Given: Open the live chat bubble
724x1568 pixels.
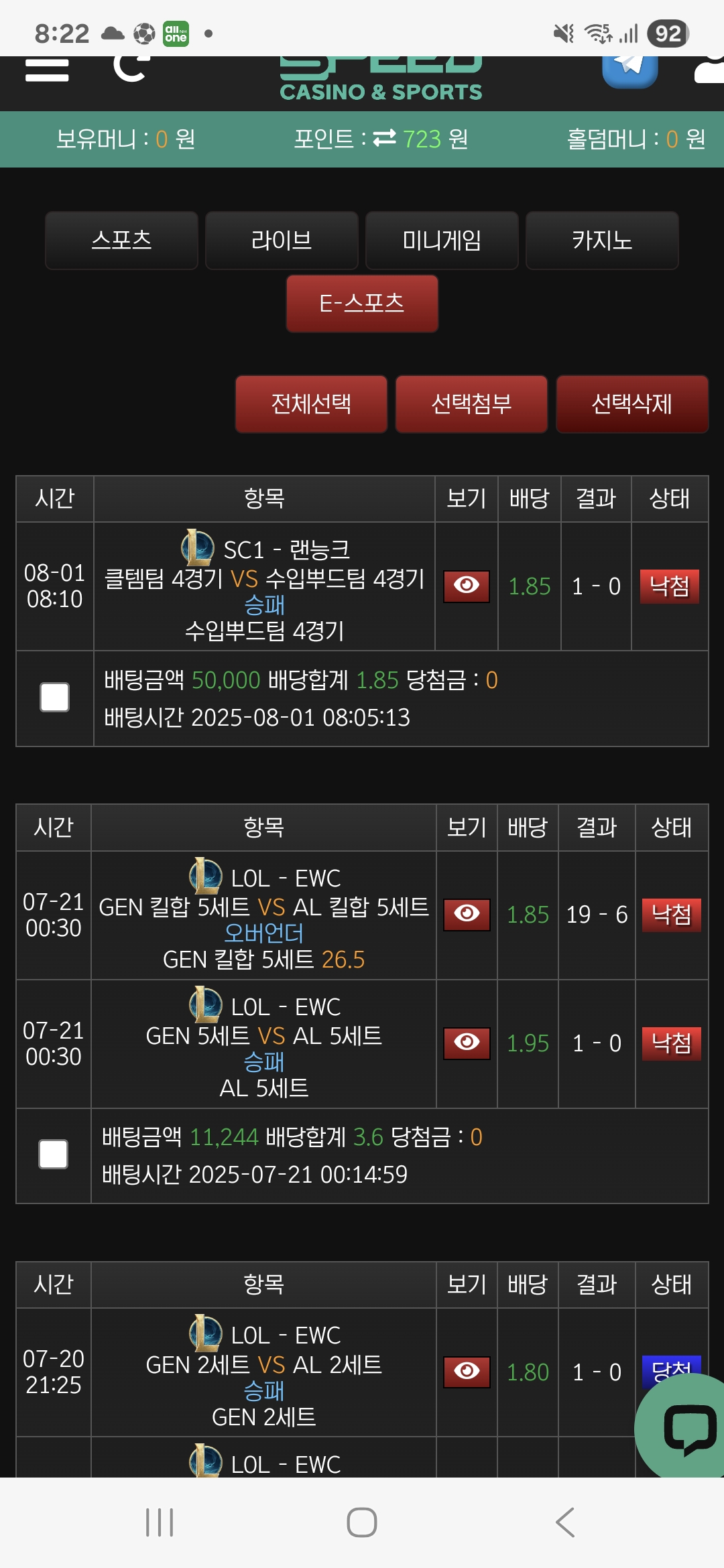Looking at the screenshot, I should pos(685,1427).
